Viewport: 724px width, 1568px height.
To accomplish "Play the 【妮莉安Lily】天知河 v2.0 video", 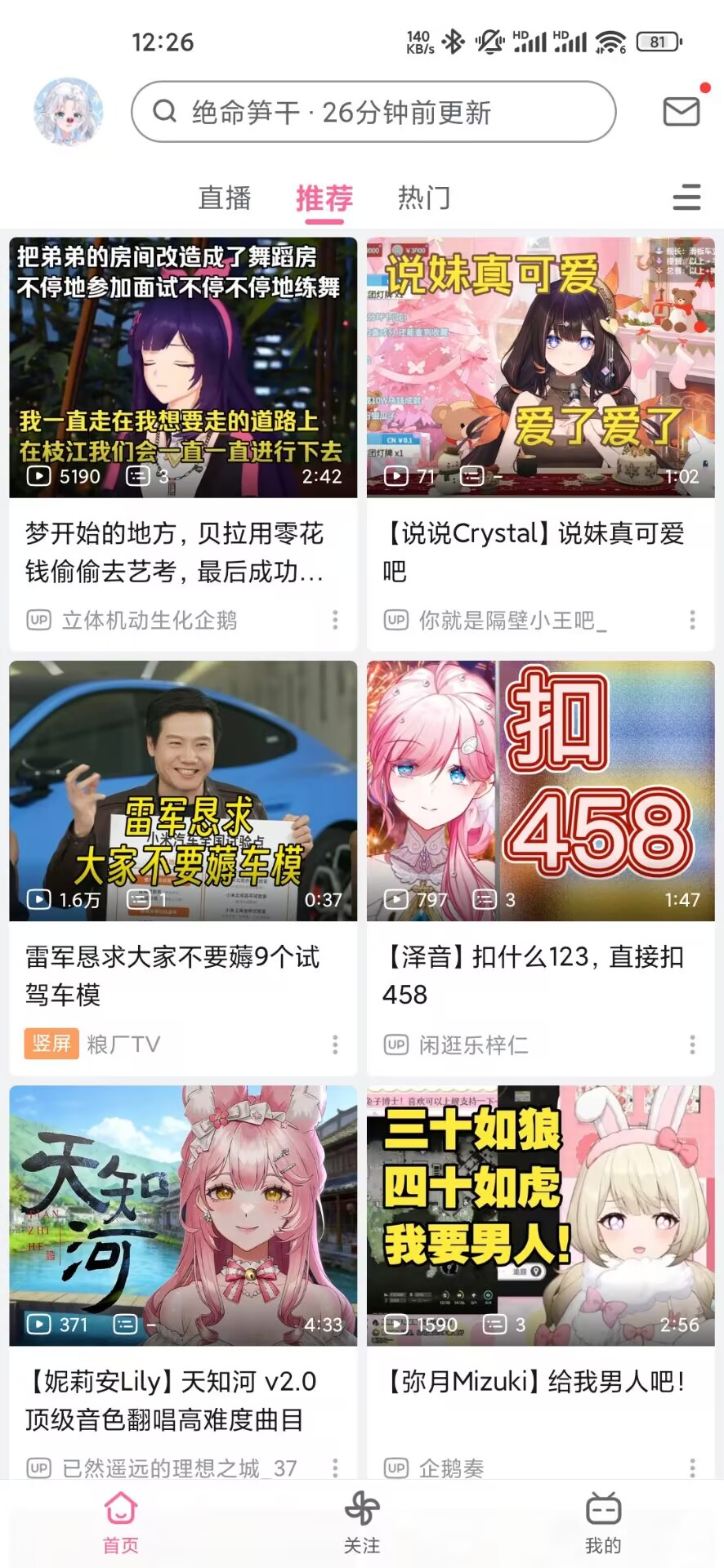I will point(183,1215).
